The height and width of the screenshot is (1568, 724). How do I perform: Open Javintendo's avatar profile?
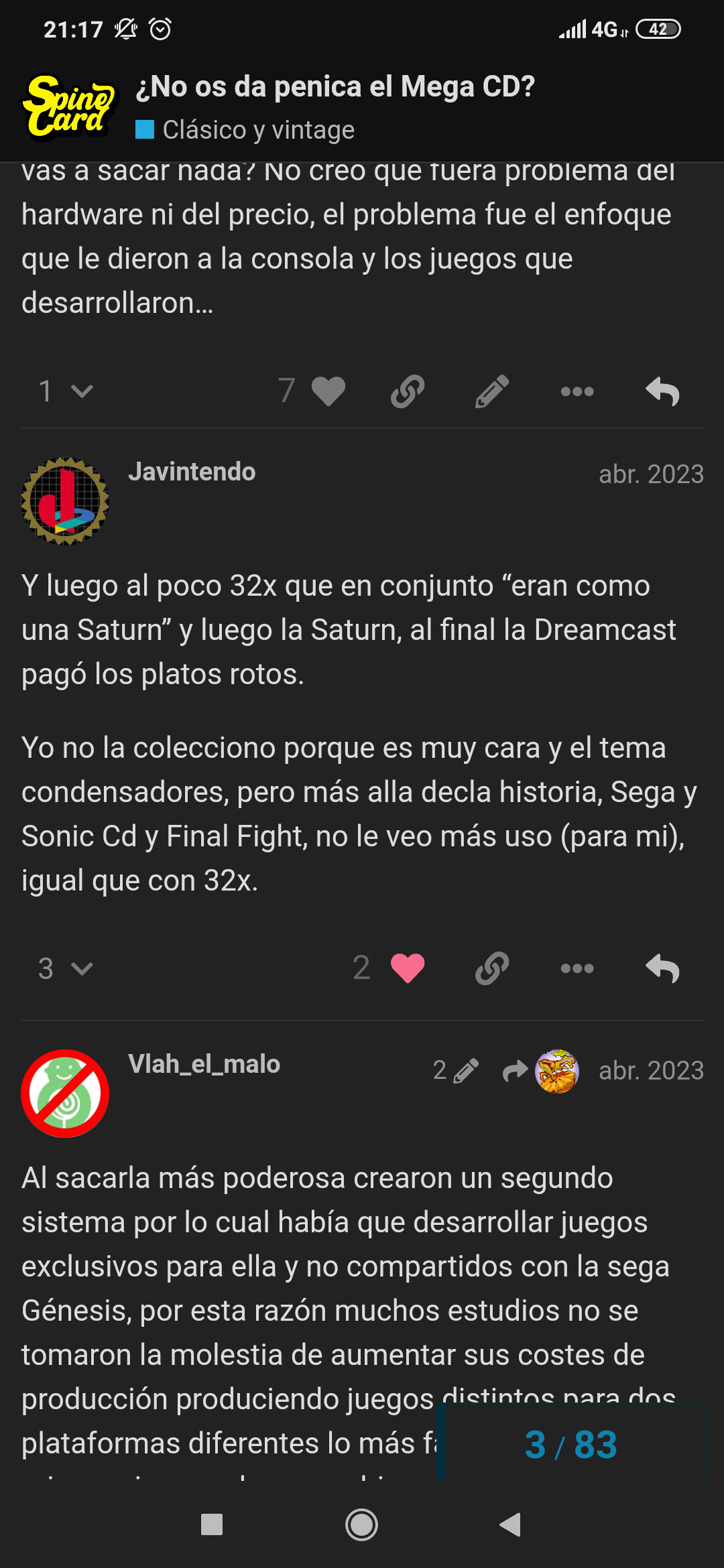tap(65, 501)
